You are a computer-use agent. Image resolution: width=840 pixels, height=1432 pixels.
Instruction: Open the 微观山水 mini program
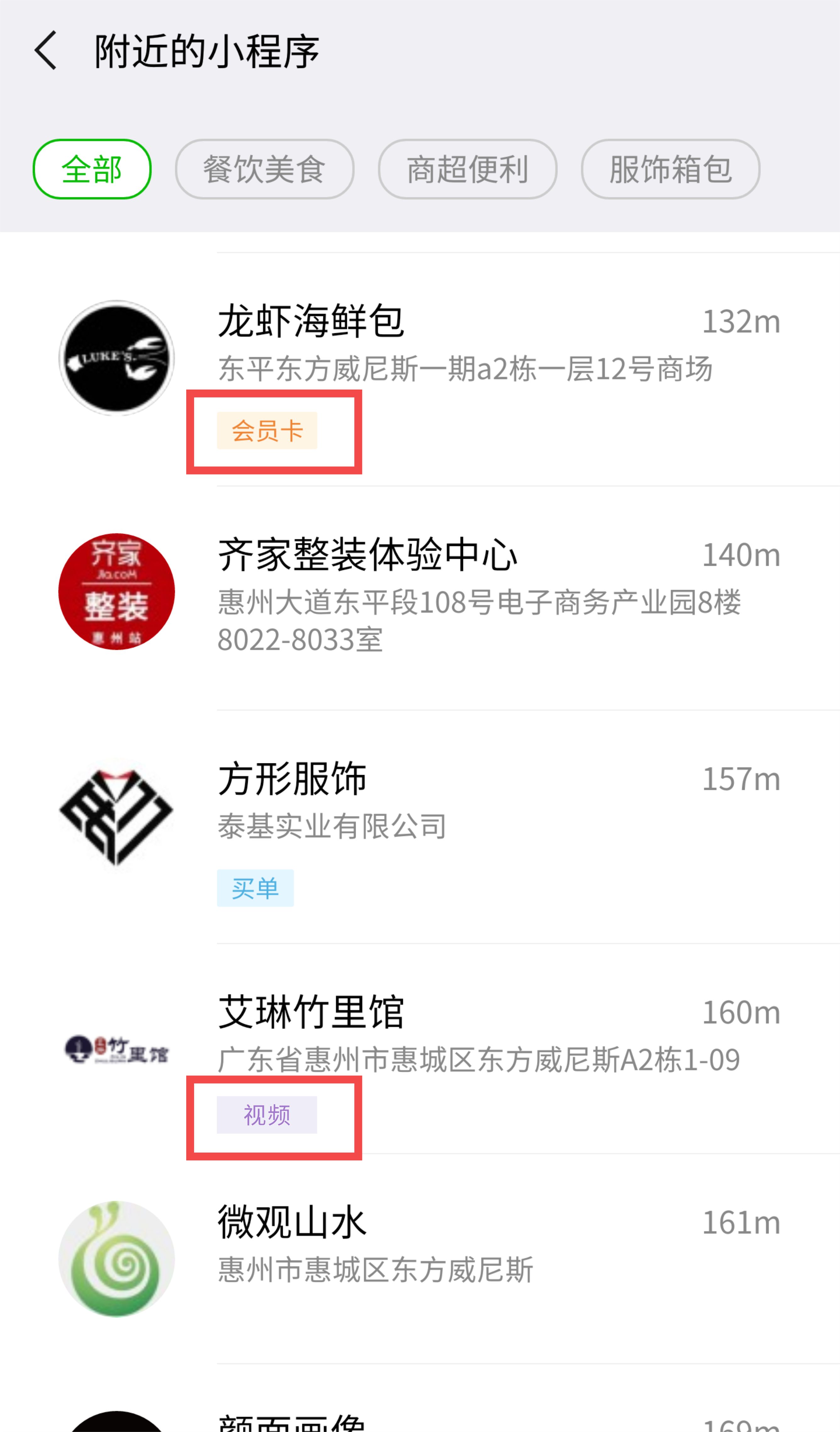pos(420,1259)
